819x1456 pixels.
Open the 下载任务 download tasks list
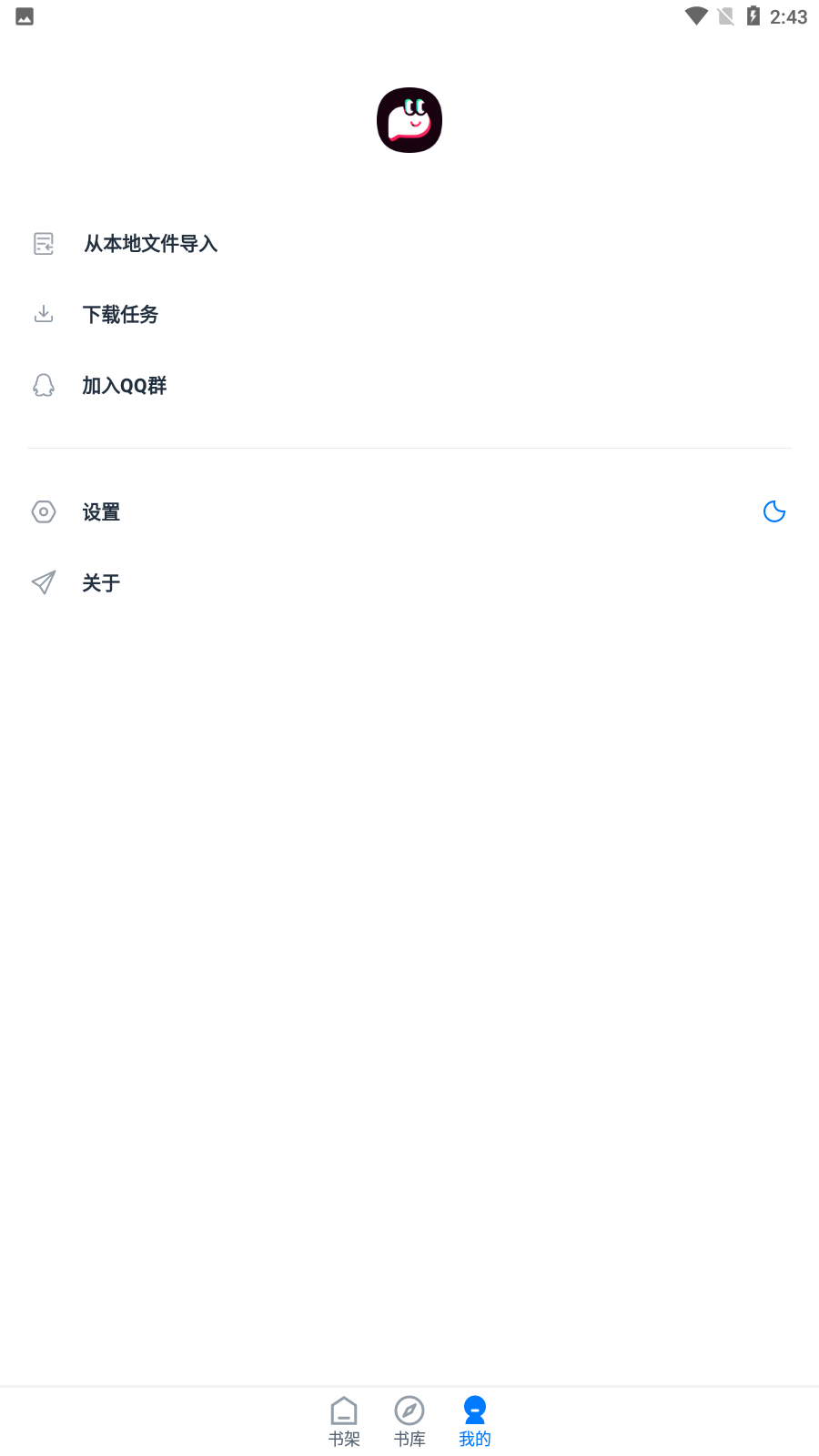click(x=120, y=315)
